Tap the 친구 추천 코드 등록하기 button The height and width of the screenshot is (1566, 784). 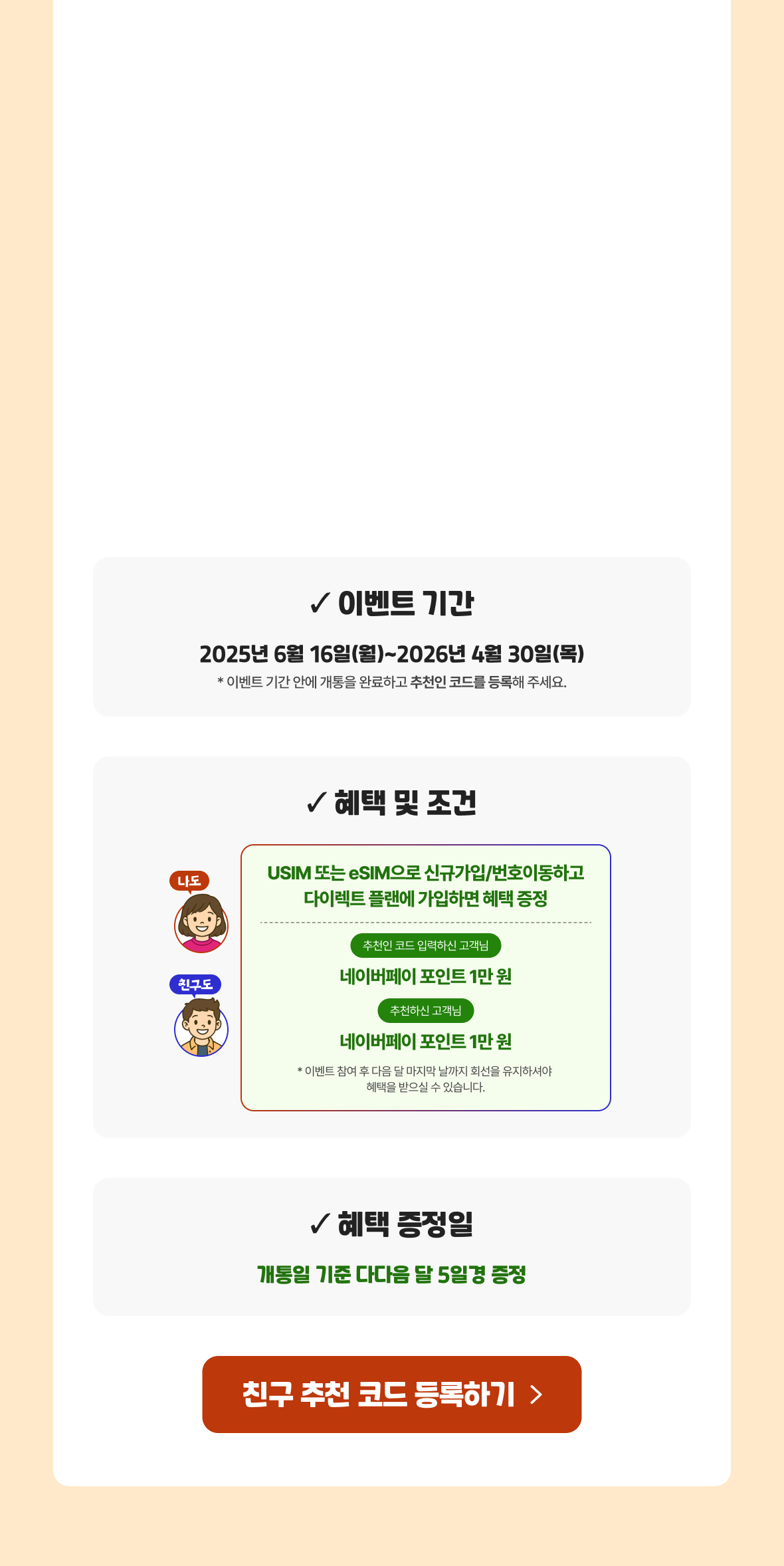(391, 1394)
